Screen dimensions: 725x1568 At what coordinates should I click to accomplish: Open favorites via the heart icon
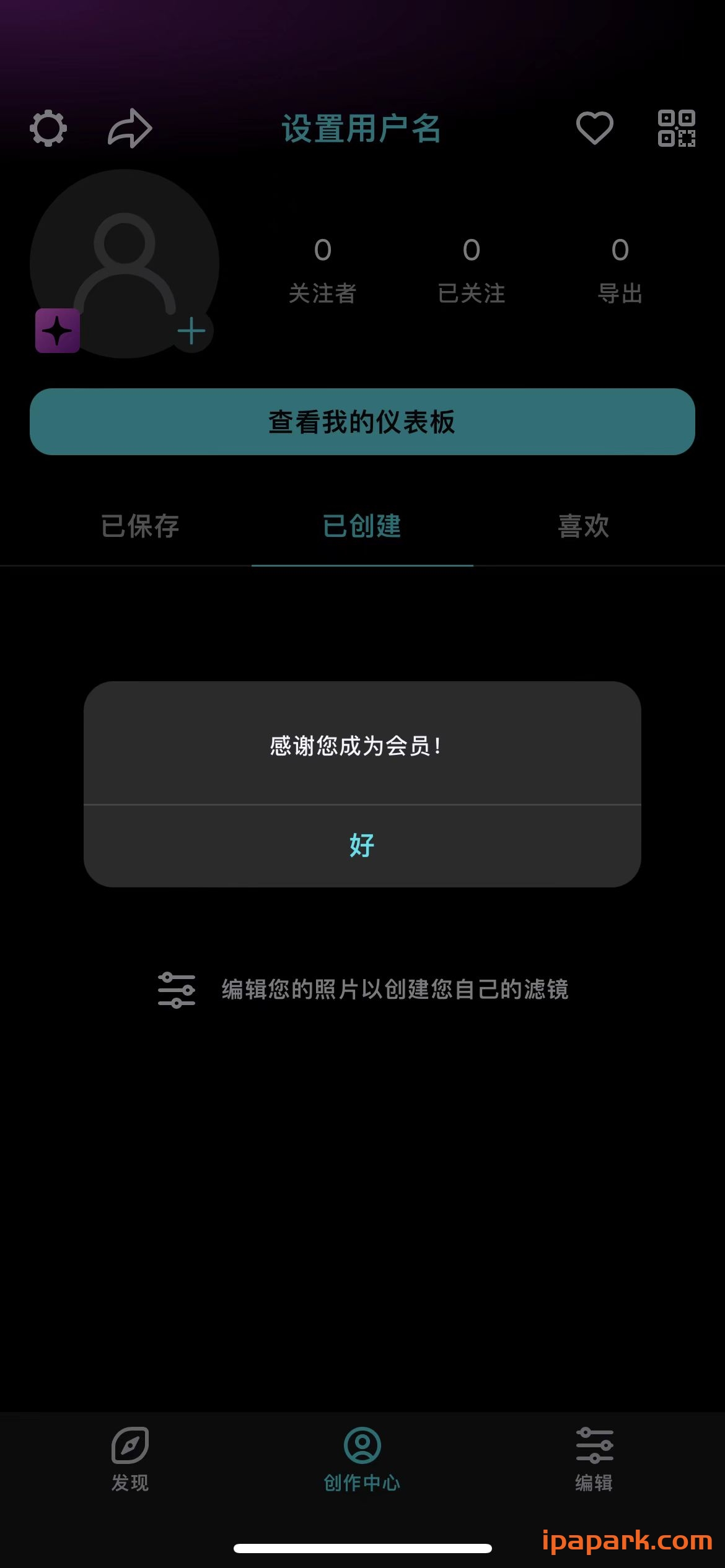594,129
